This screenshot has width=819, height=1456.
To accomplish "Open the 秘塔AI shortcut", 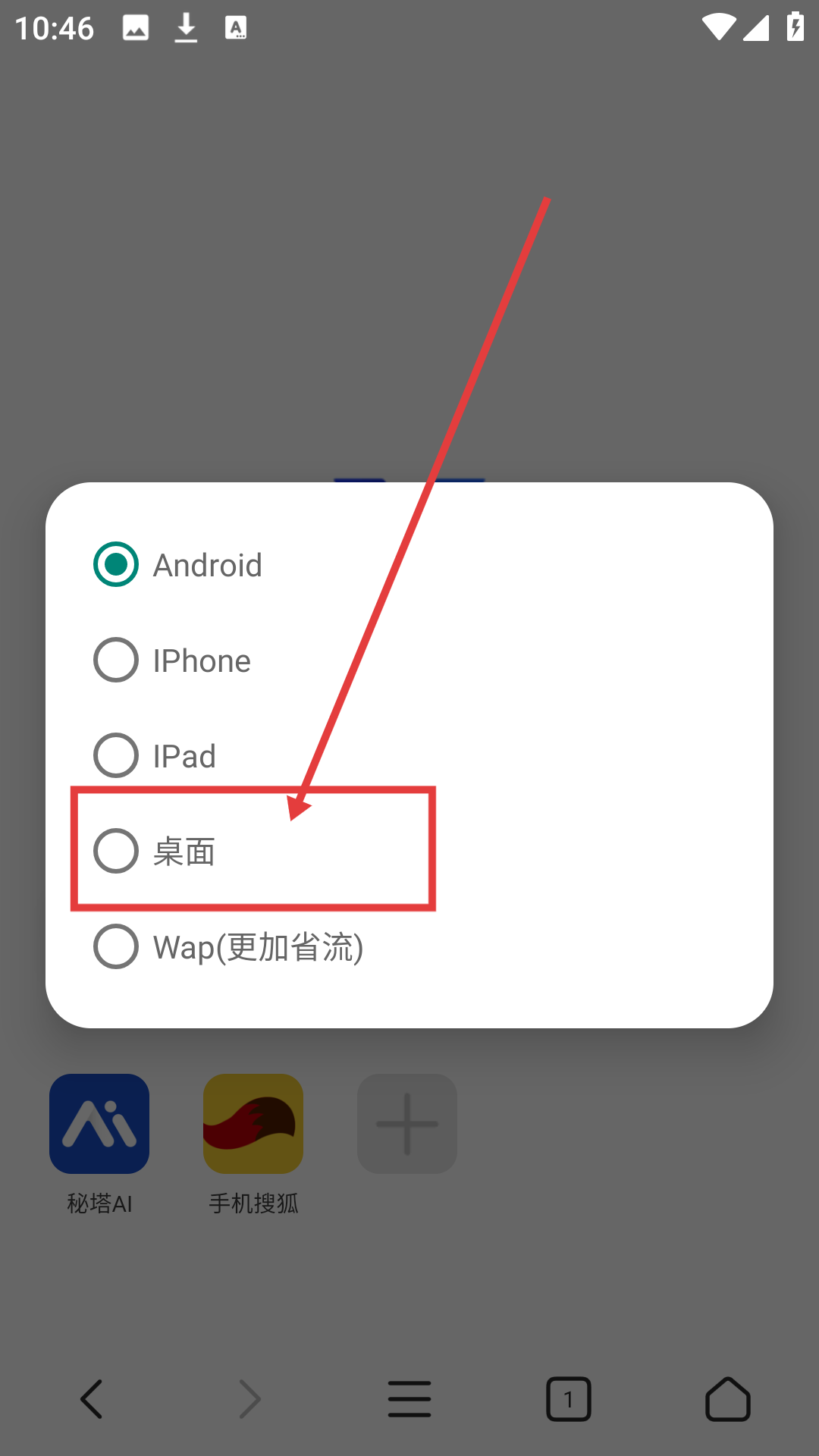I will point(99,1124).
